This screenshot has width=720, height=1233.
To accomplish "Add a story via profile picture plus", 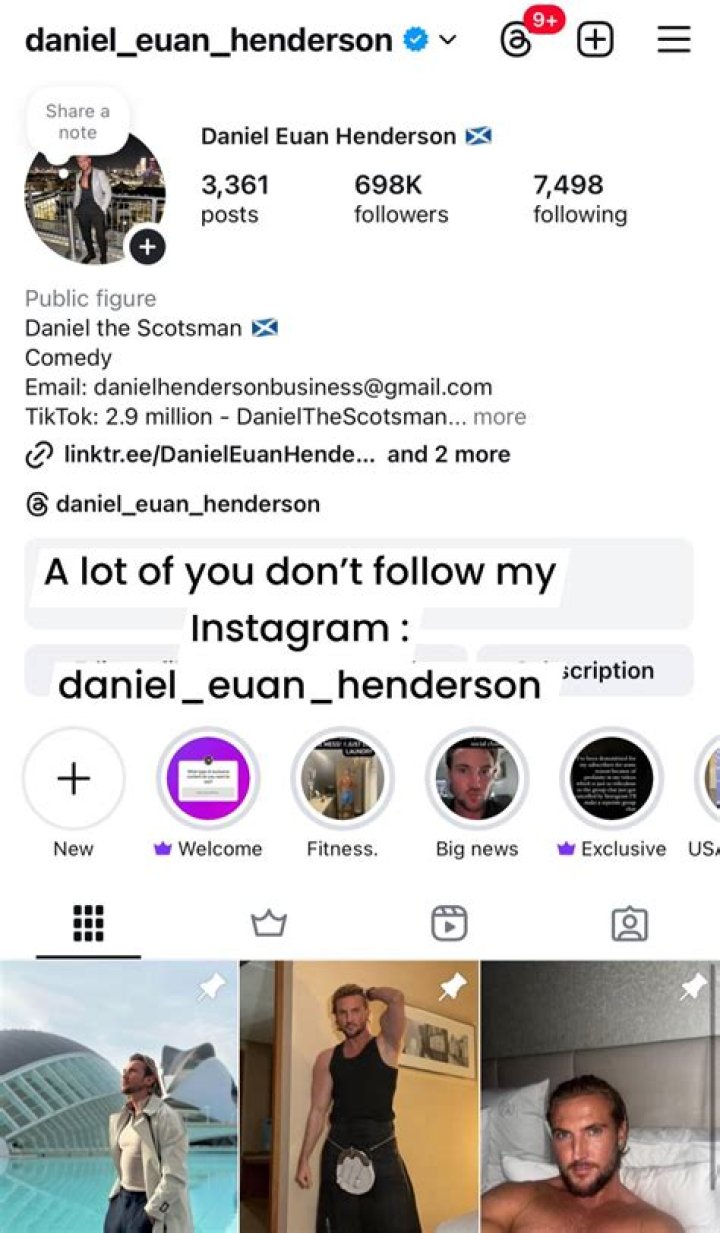I will [147, 246].
